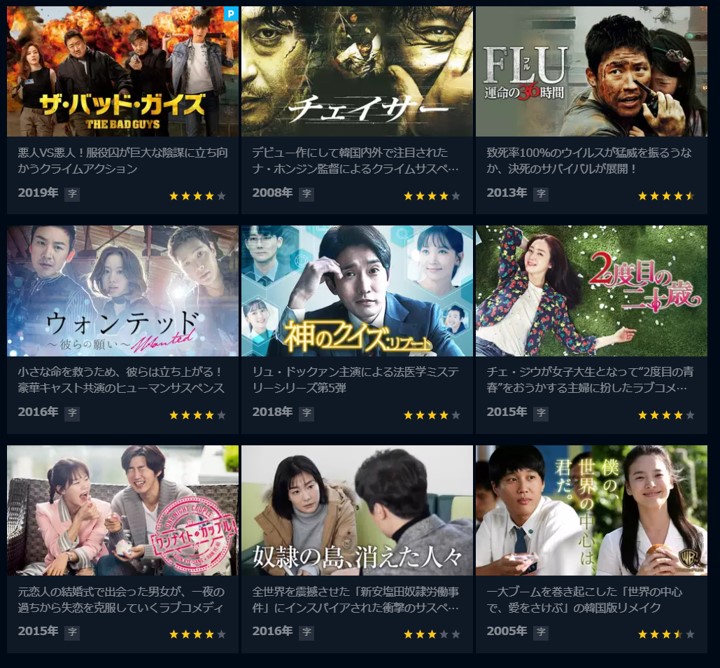720x668 pixels.
Task: Open ザ・バッド・ガイズ title card
Action: (123, 71)
